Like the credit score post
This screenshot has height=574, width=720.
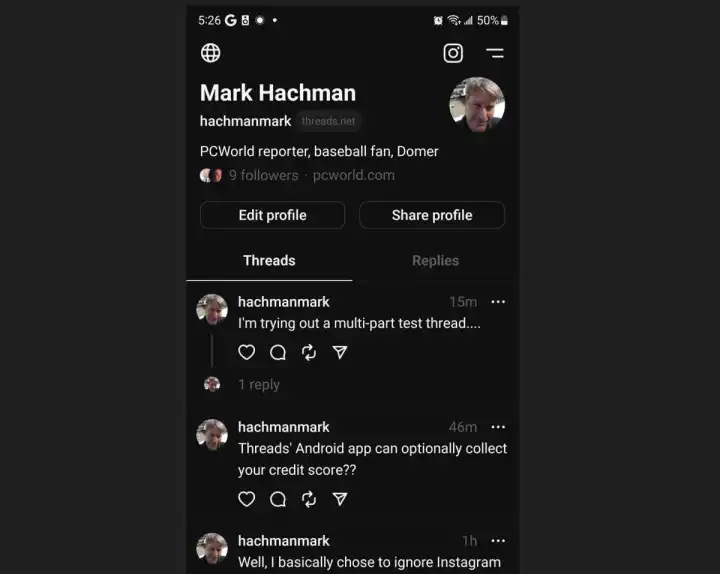tap(247, 499)
